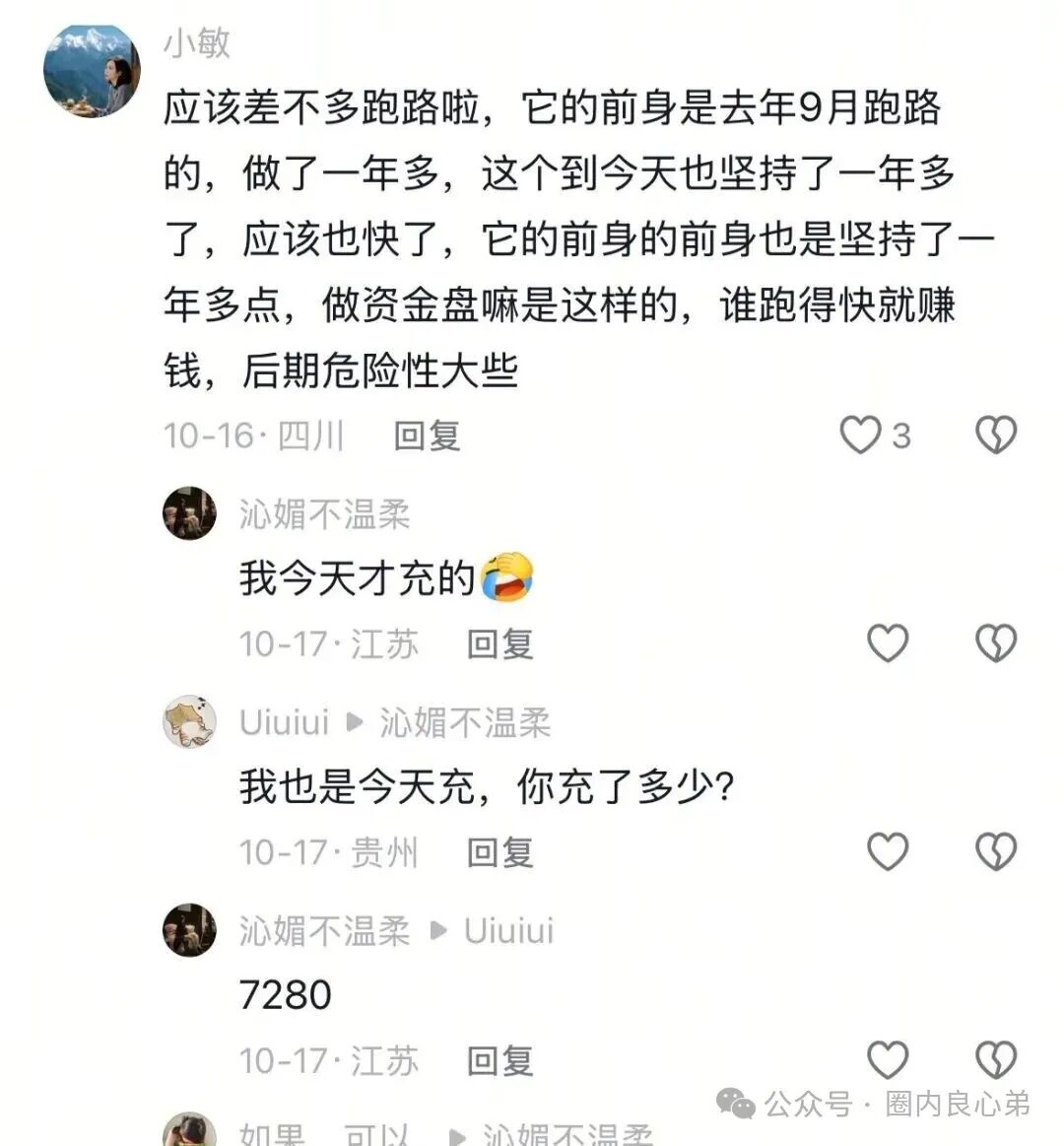Screen dimensions: 1064x1146
Task: Reply to Uiuiui's comment
Action: pos(499,851)
